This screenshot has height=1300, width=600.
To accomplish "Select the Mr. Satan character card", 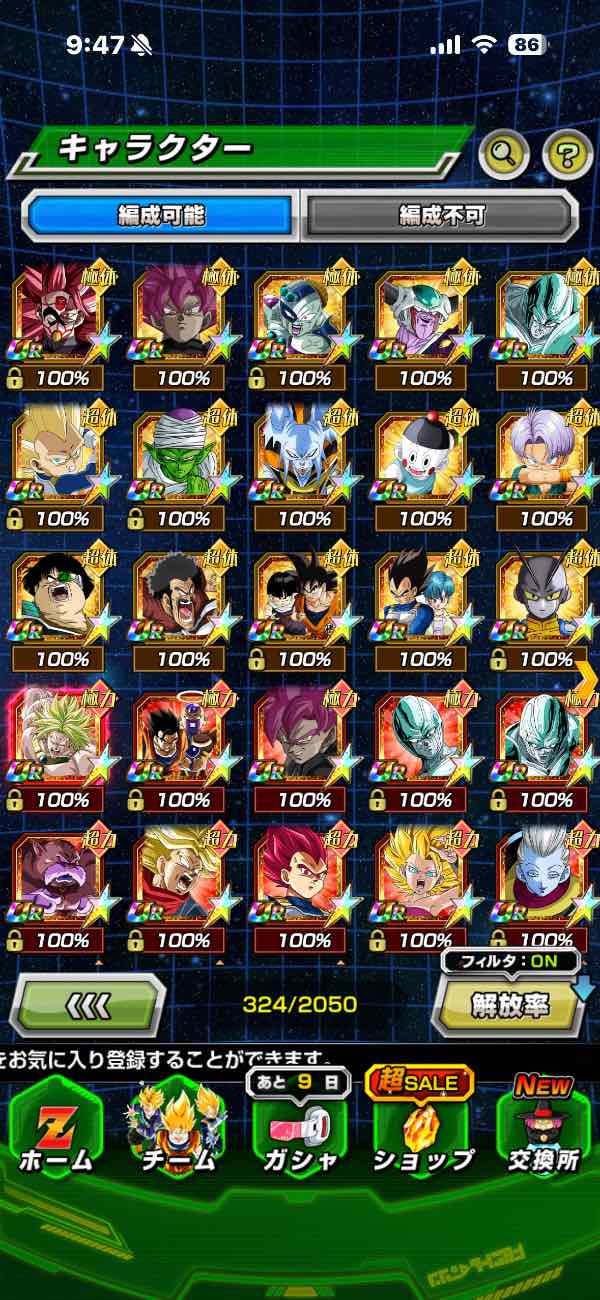I will pyautogui.click(x=184, y=607).
